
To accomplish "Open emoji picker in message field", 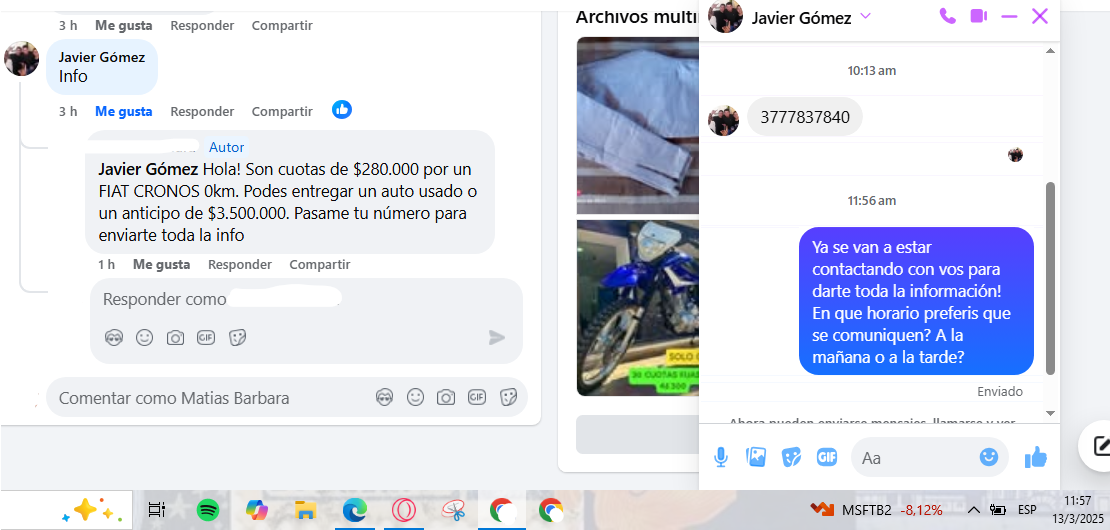I will [988, 457].
